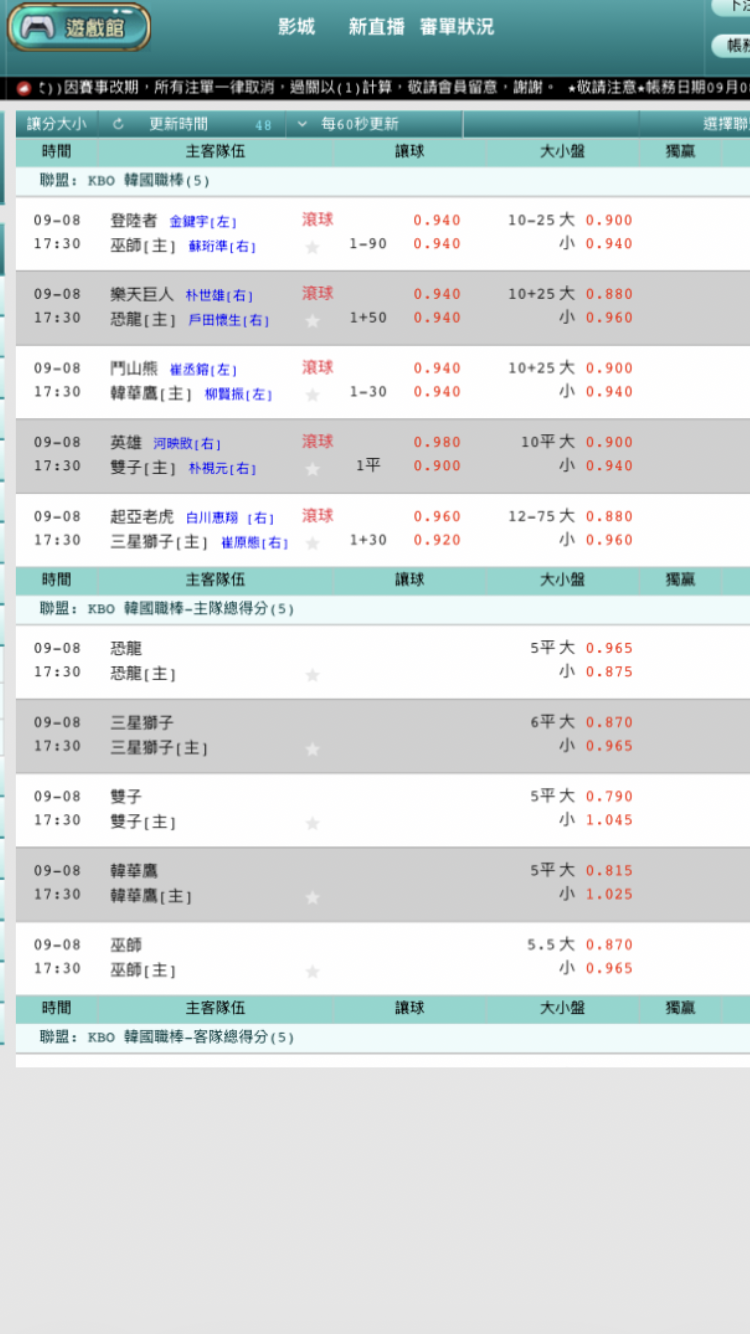Pick 樂天巨人 handicap odds 0.940
750x1334 pixels.
coord(437,294)
